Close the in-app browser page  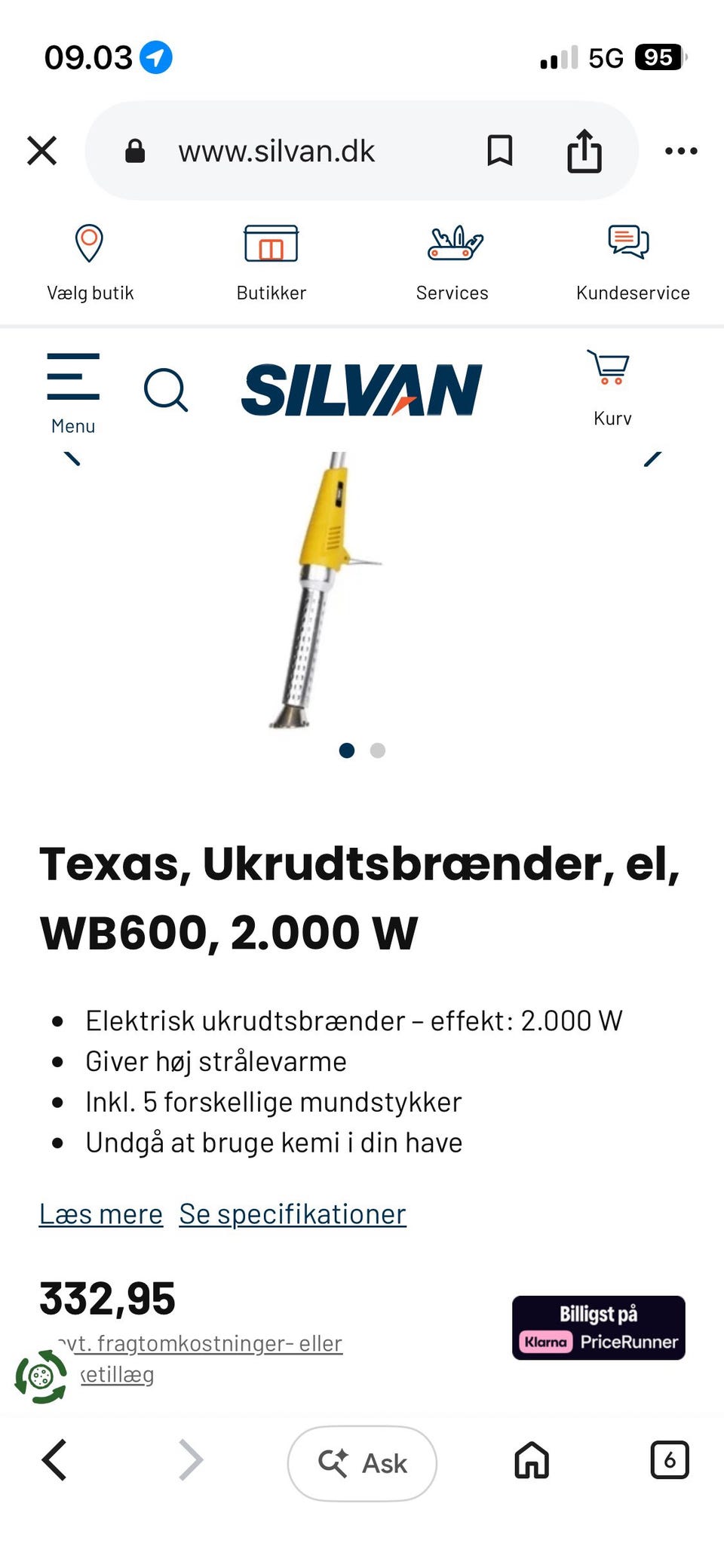pos(42,150)
